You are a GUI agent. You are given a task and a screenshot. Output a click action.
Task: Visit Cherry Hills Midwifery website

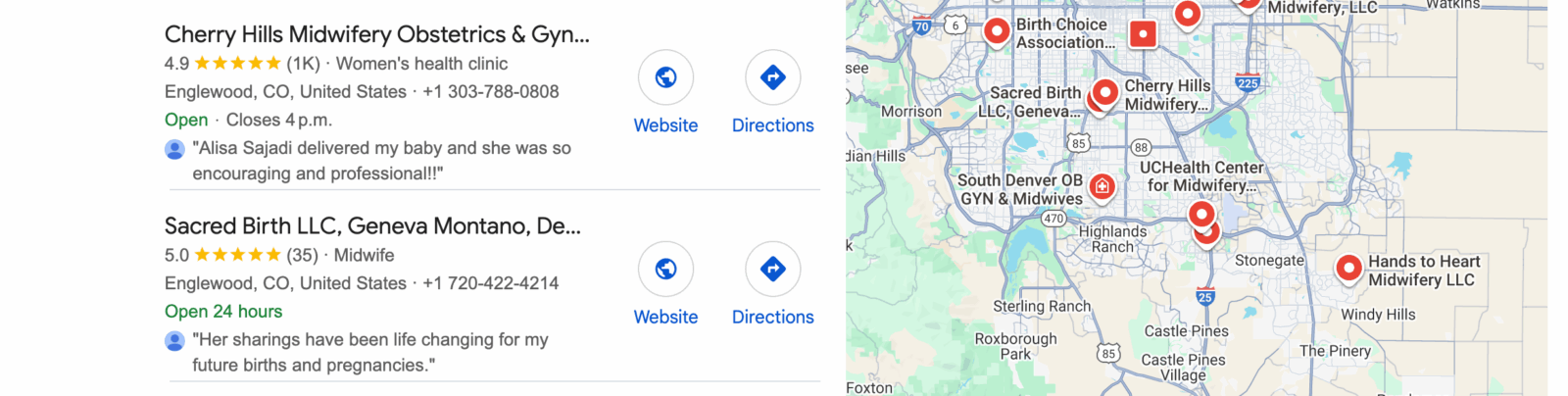pyautogui.click(x=665, y=78)
